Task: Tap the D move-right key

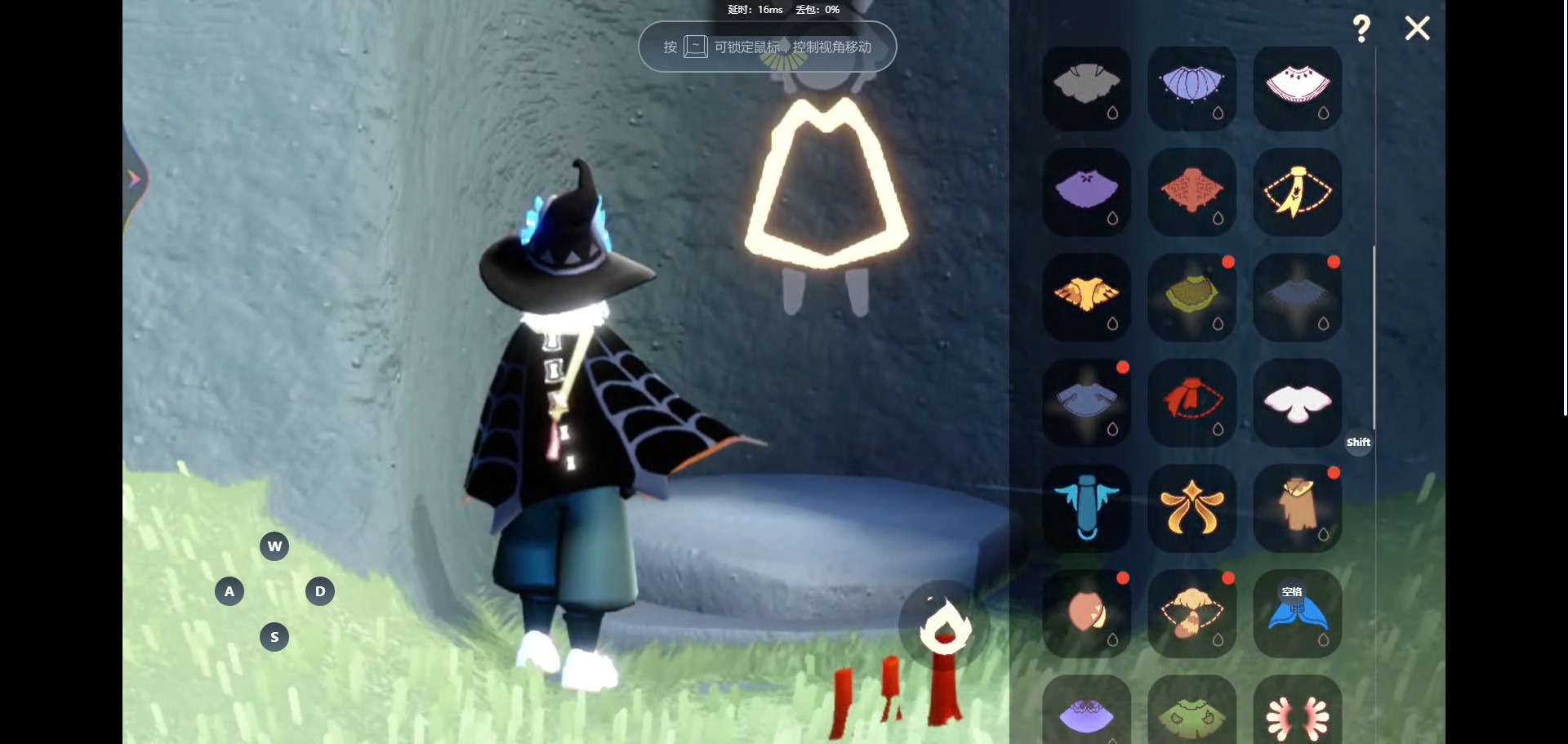Action: point(320,591)
